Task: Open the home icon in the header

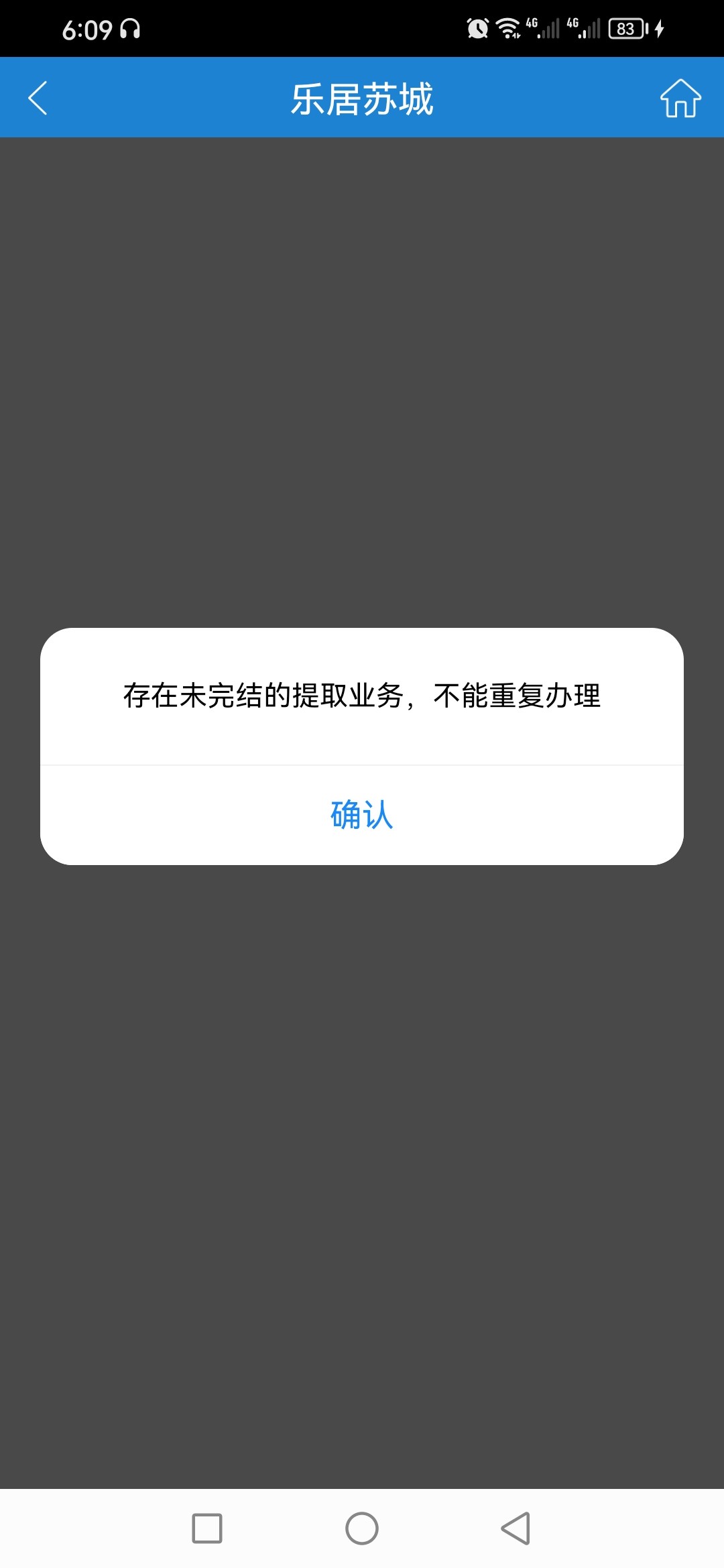Action: click(680, 98)
